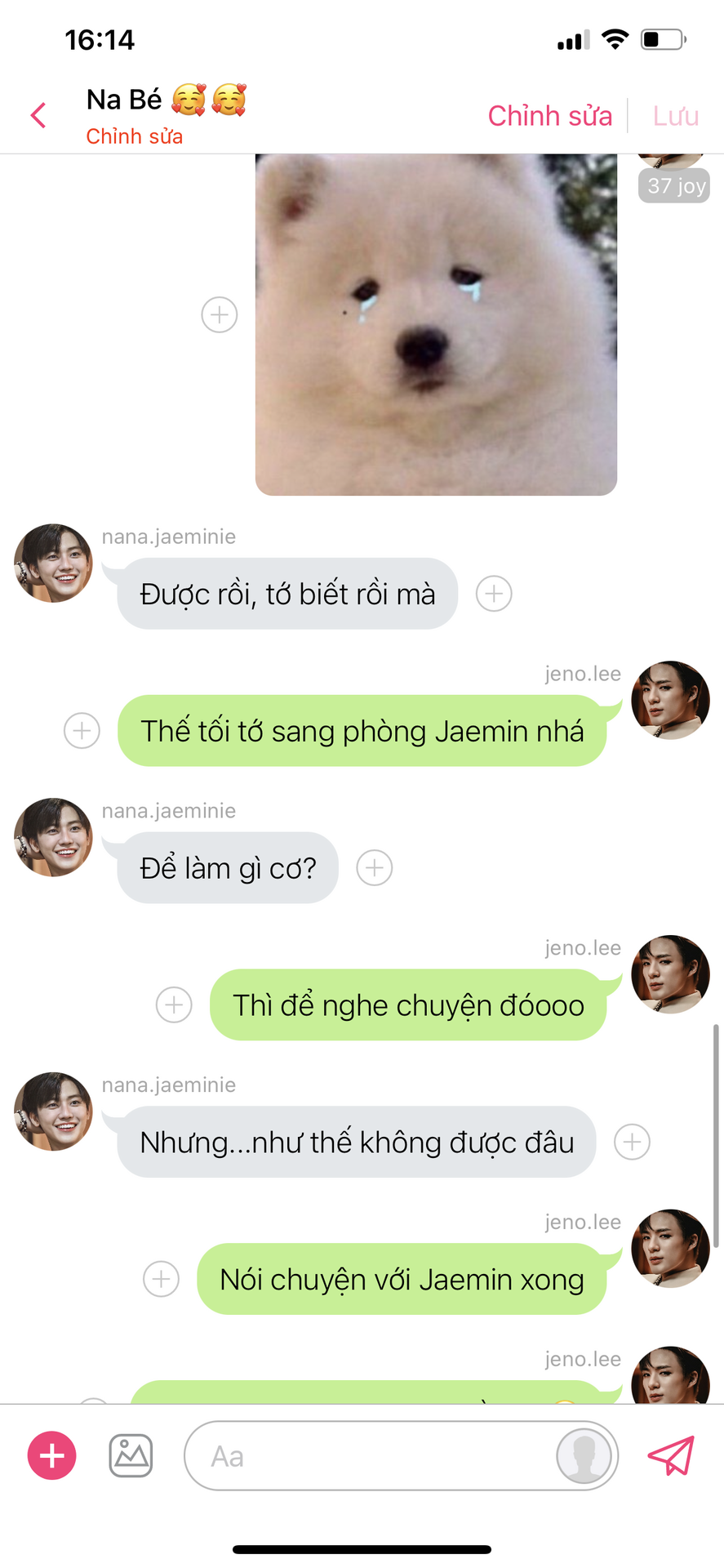The height and width of the screenshot is (1568, 724).
Task: Tap nana.jaeminie avatar by "Để làm gì cơ?"
Action: 53,838
